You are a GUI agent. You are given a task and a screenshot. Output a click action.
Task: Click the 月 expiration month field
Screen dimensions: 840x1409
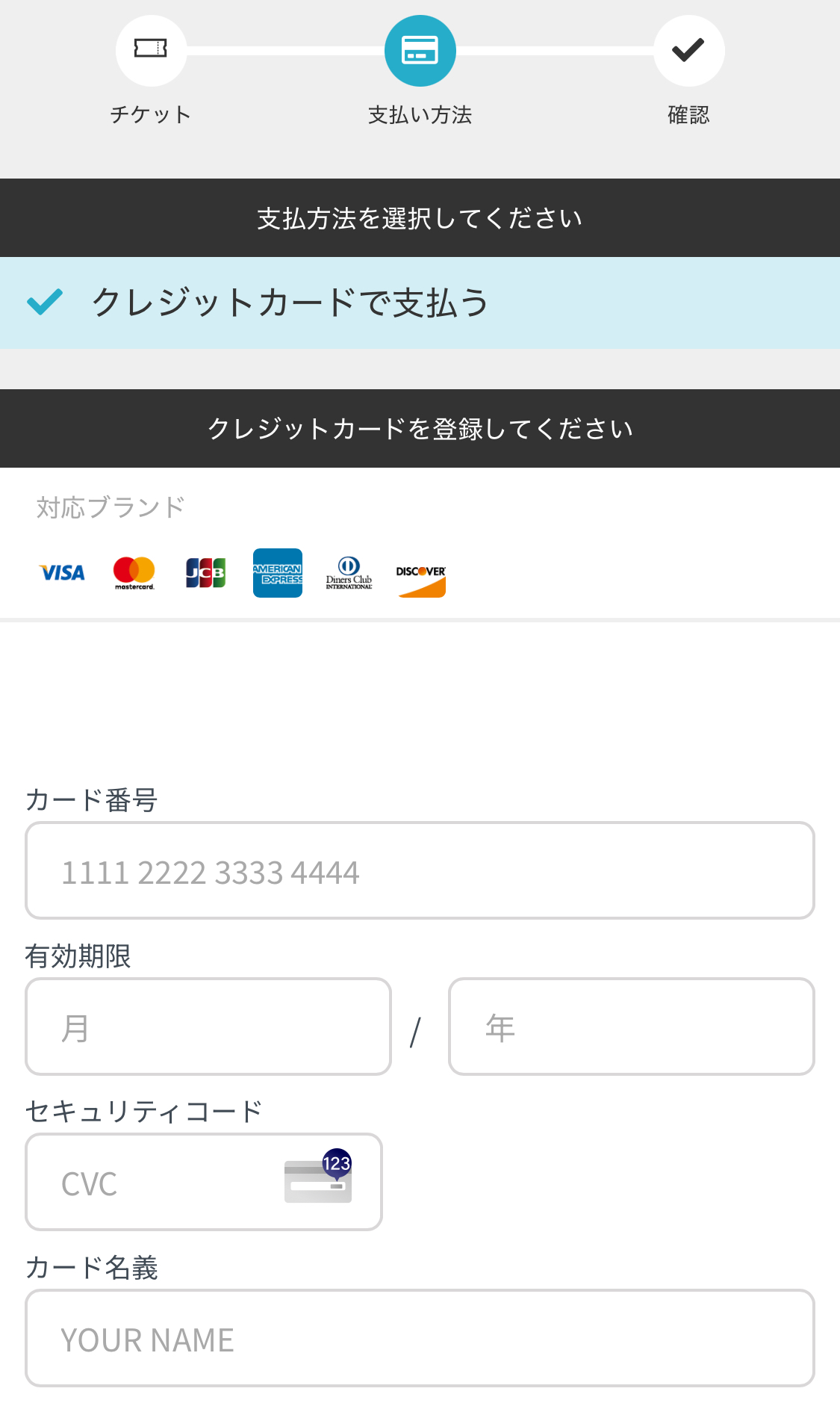208,1026
